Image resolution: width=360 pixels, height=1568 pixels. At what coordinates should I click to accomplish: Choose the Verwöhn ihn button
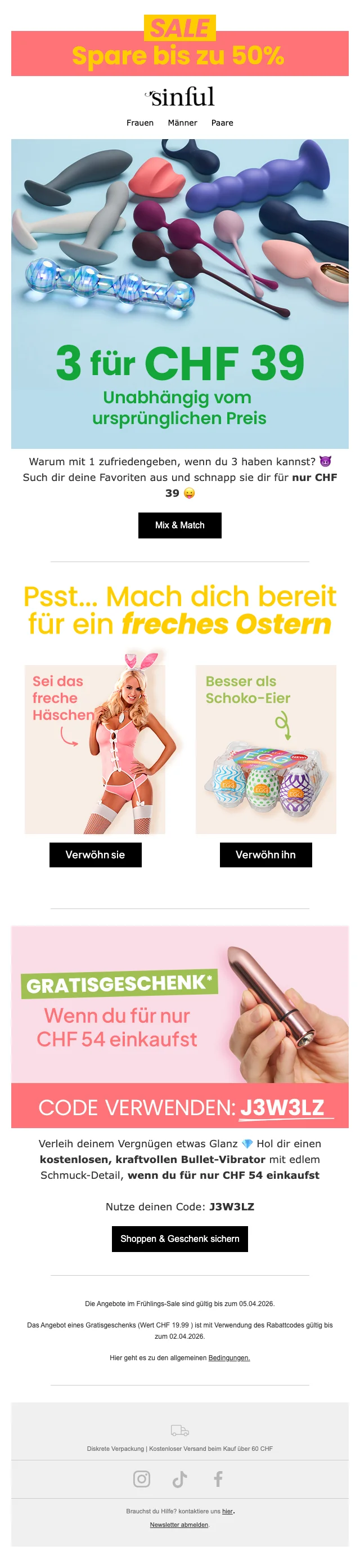pos(265,854)
